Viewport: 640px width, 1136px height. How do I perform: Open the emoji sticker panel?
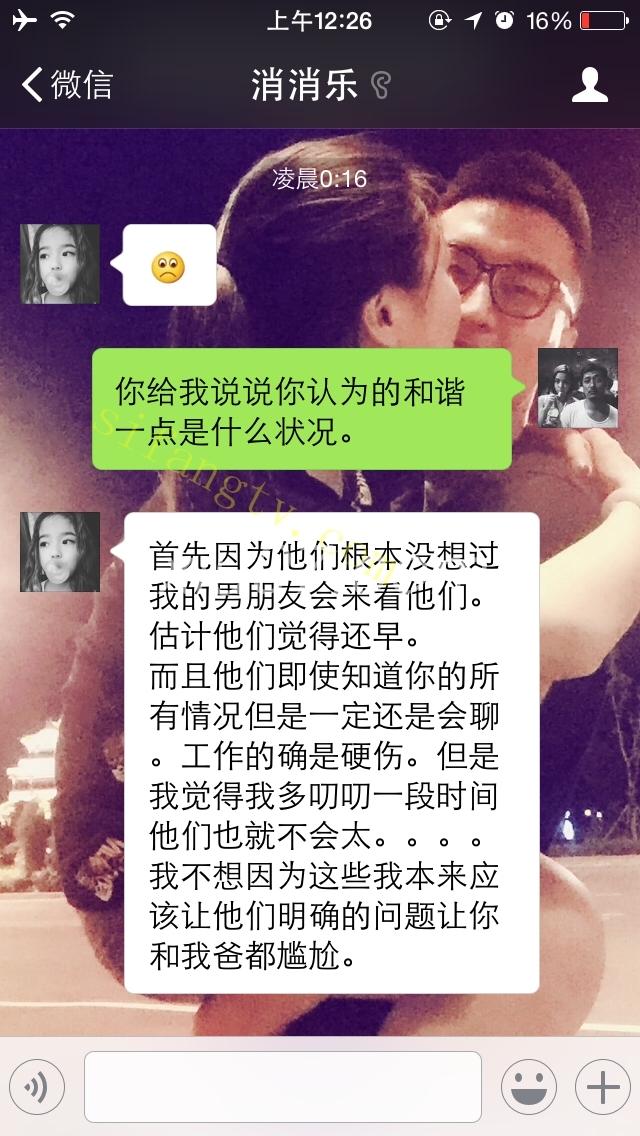point(528,1086)
